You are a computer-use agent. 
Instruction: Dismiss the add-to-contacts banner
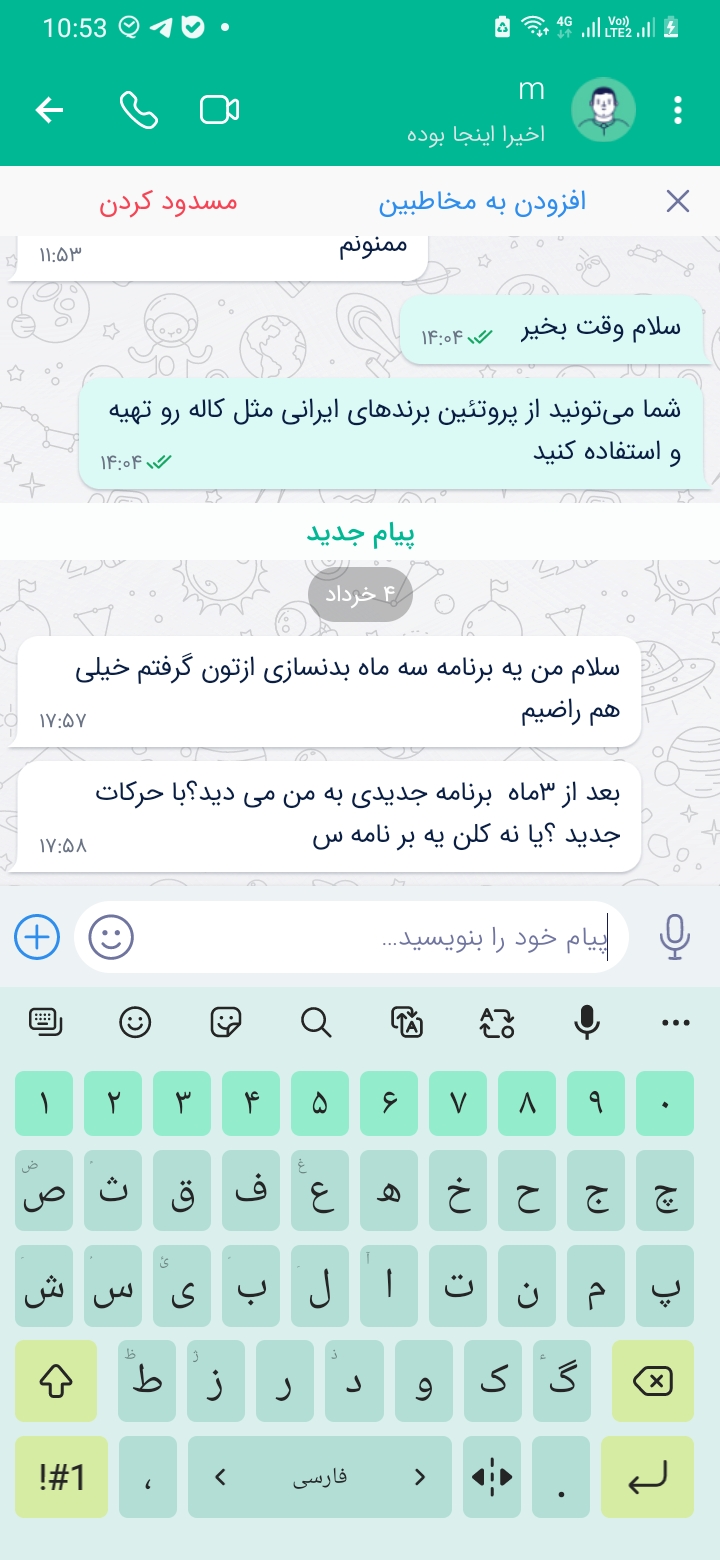(x=678, y=202)
